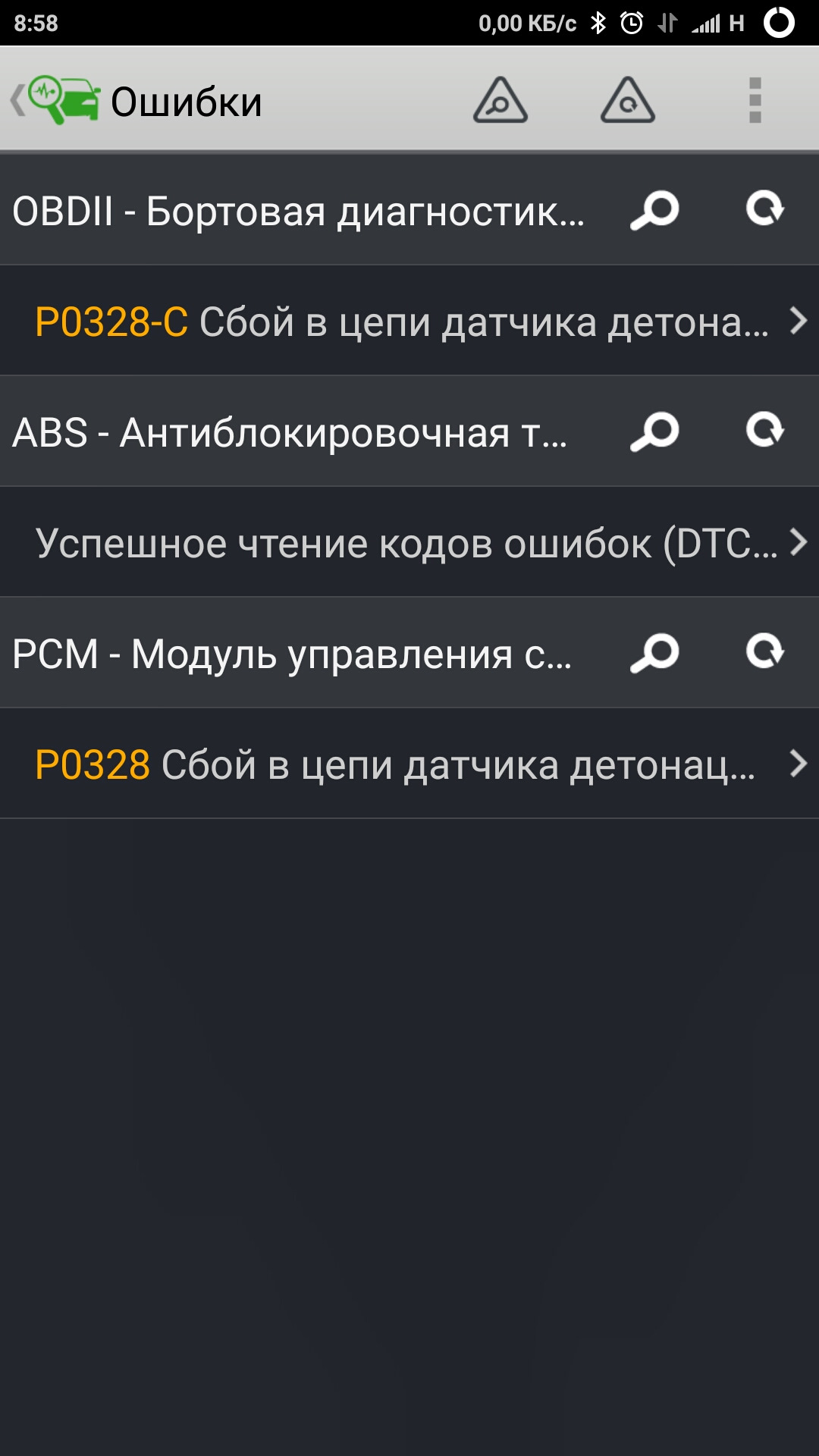Tap the magnifier icon in the OBDII row
The width and height of the screenshot is (819, 1456).
pyautogui.click(x=654, y=210)
